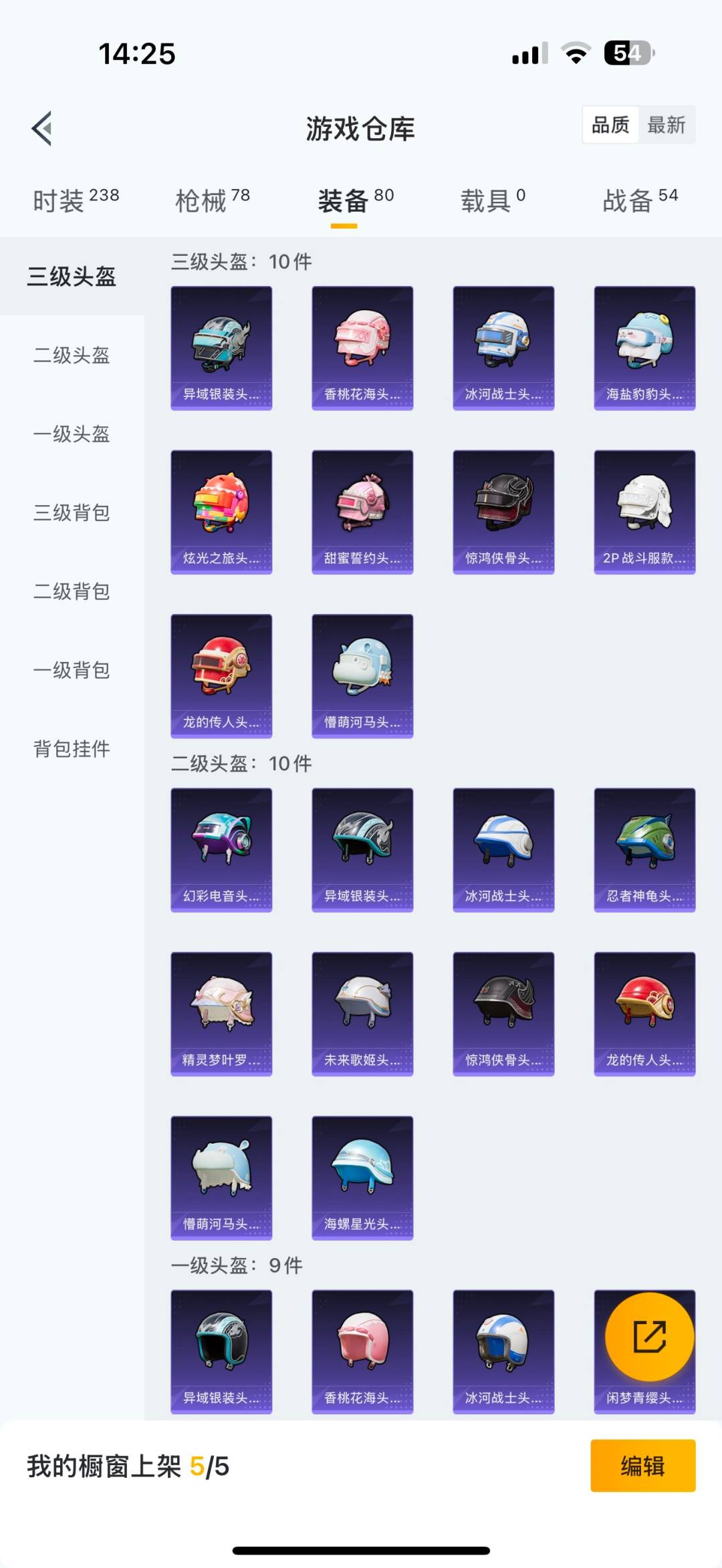This screenshot has width=722, height=1568.
Task: Open the 海盐豹豹 helmet item
Action: tap(644, 347)
